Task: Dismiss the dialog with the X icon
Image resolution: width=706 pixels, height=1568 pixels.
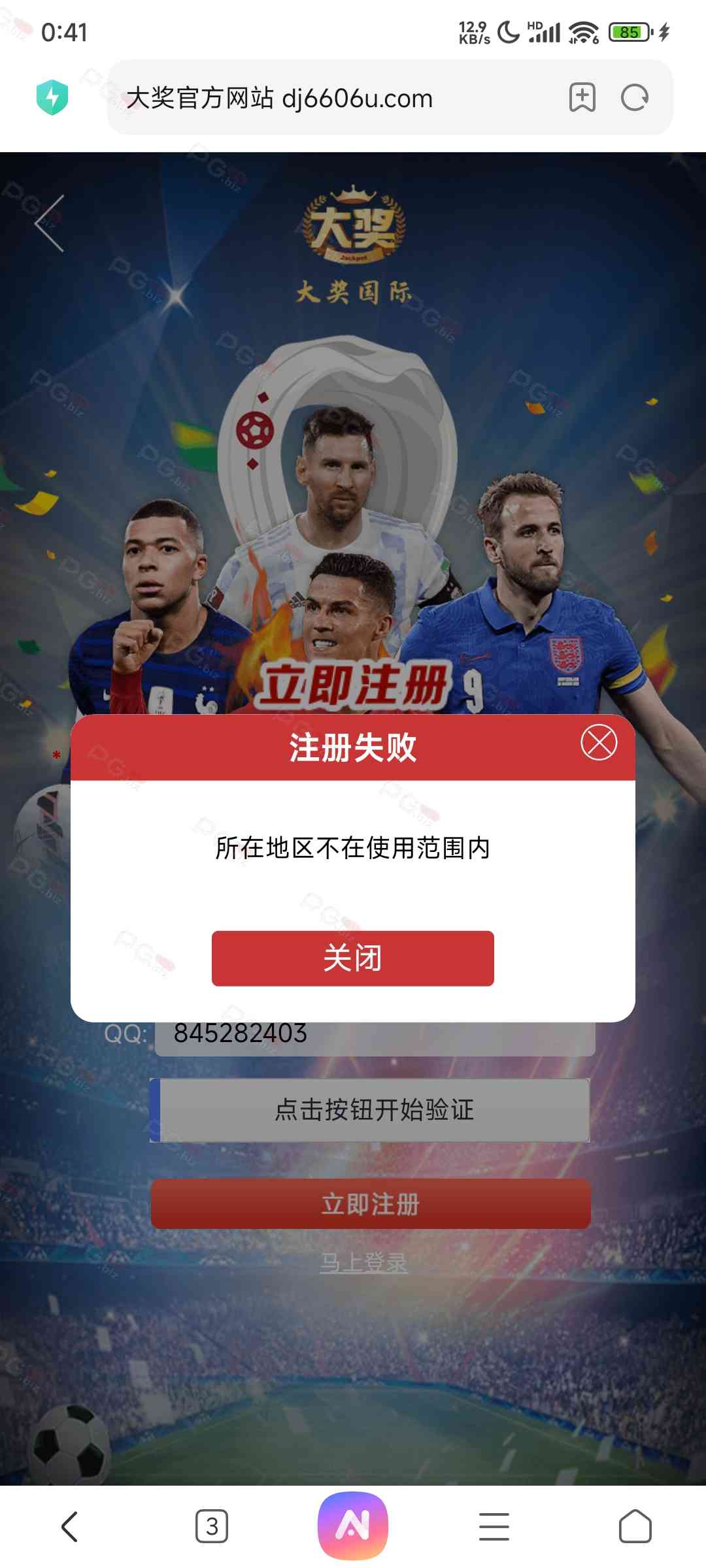Action: (599, 743)
